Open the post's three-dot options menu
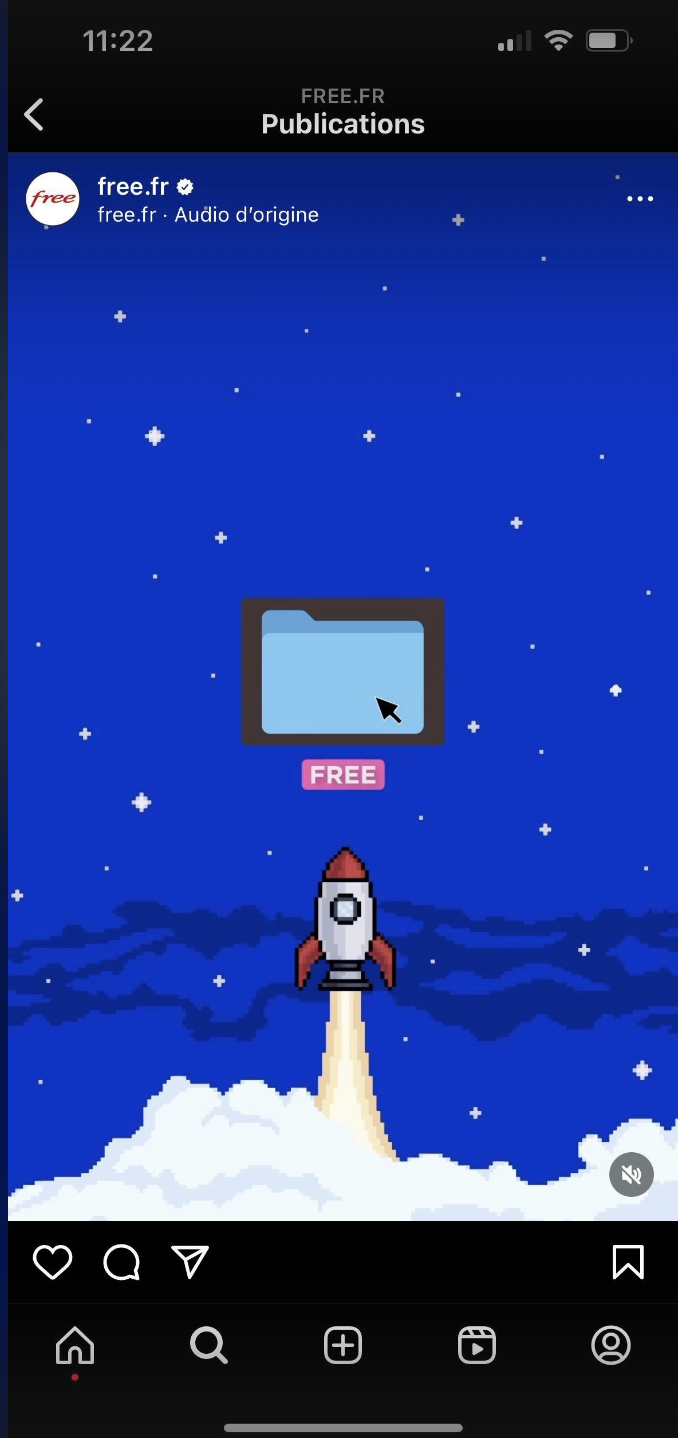678x1438 pixels. pos(640,199)
